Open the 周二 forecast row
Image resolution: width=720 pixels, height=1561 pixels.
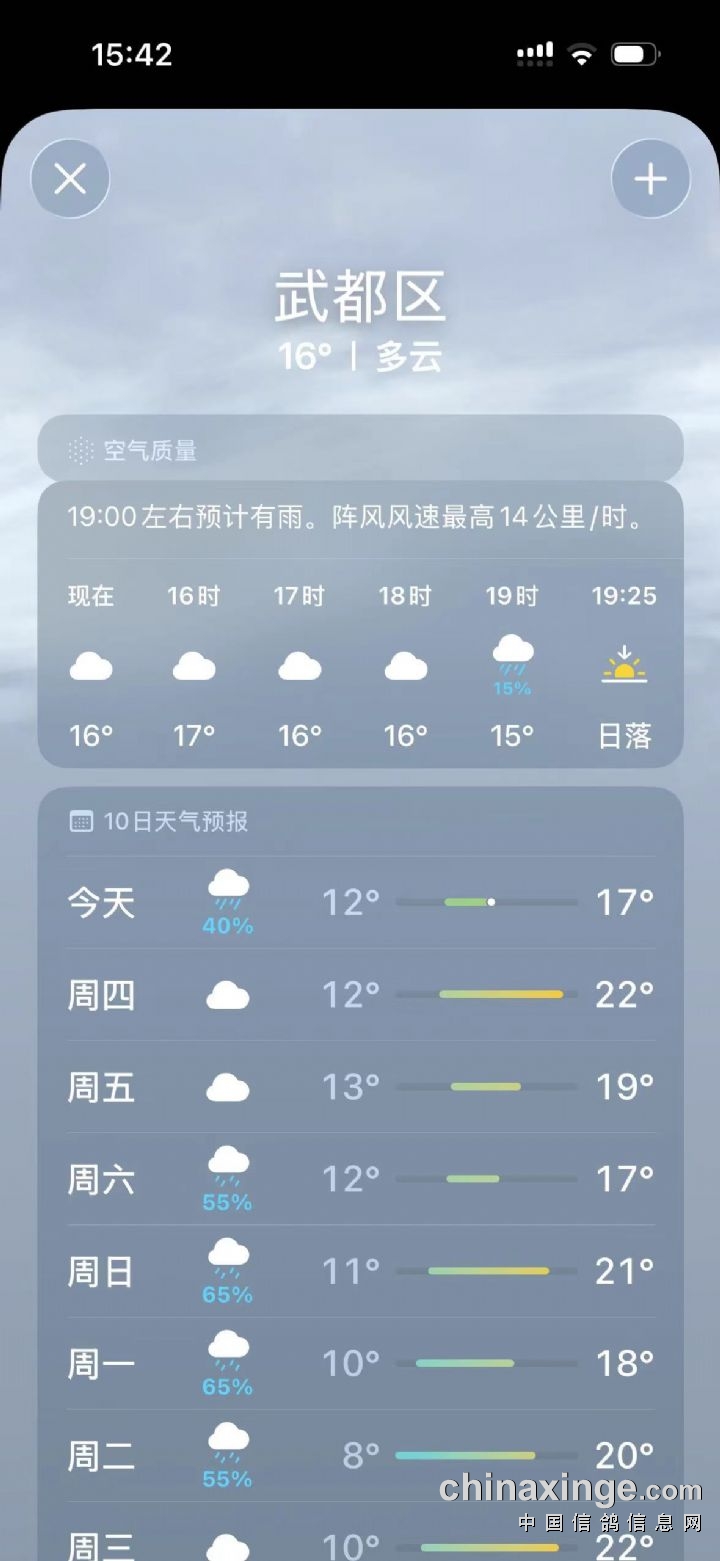pyautogui.click(x=360, y=1455)
